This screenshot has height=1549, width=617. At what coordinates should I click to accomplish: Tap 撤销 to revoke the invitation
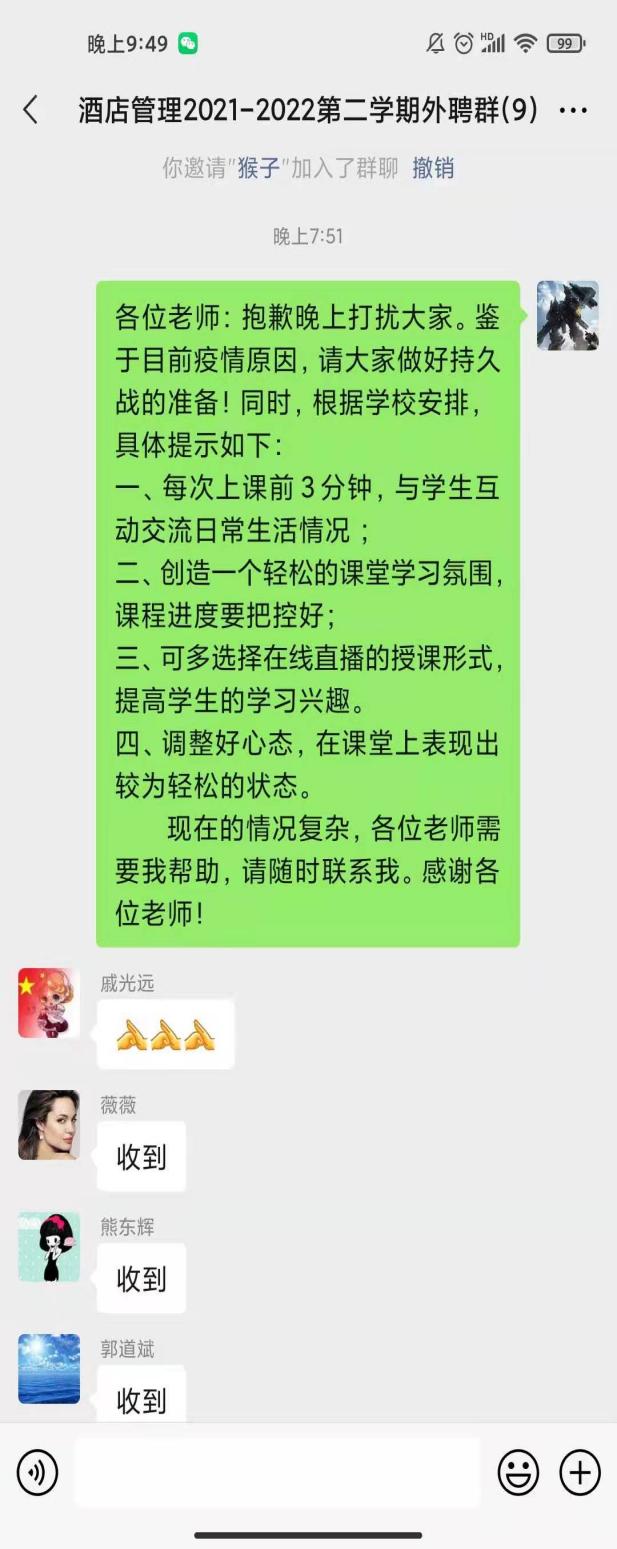(433, 168)
